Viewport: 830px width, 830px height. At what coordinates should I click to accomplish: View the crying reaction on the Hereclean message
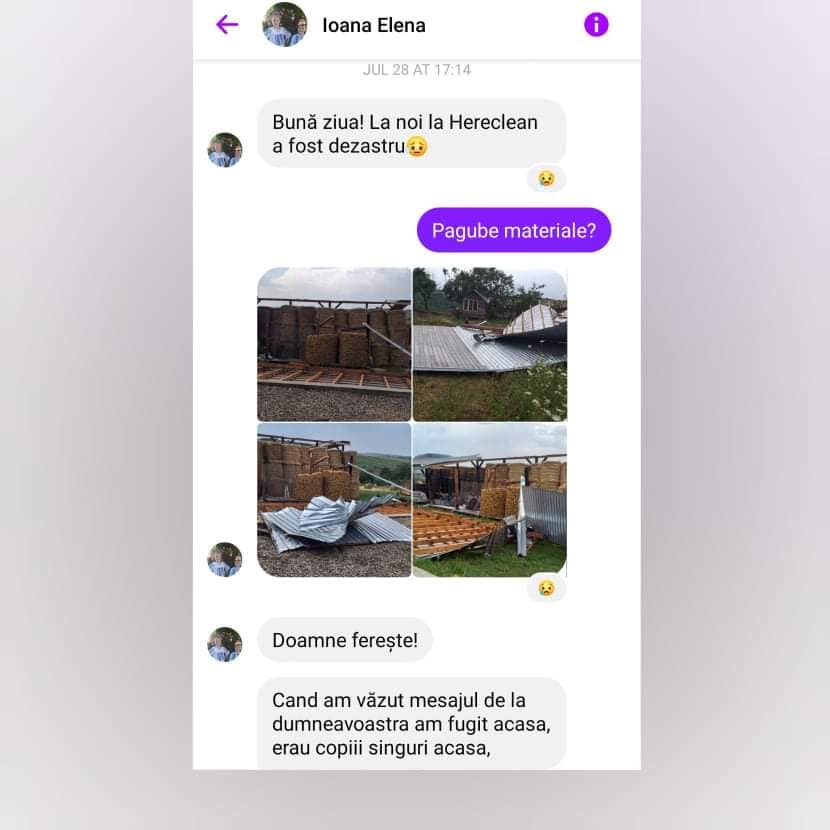pyautogui.click(x=546, y=179)
